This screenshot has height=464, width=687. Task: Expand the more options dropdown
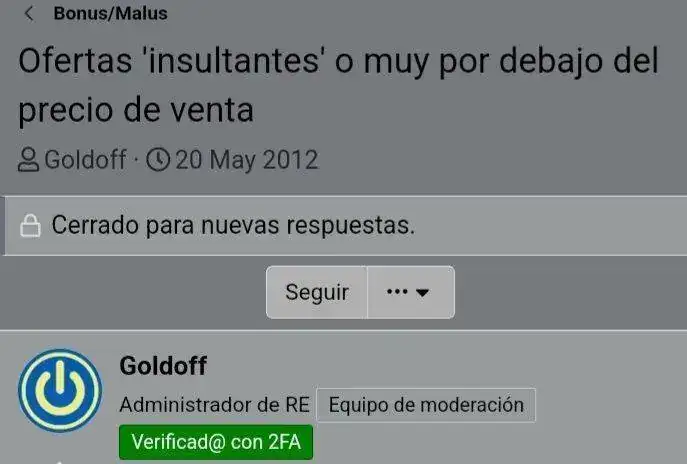[x=410, y=292]
